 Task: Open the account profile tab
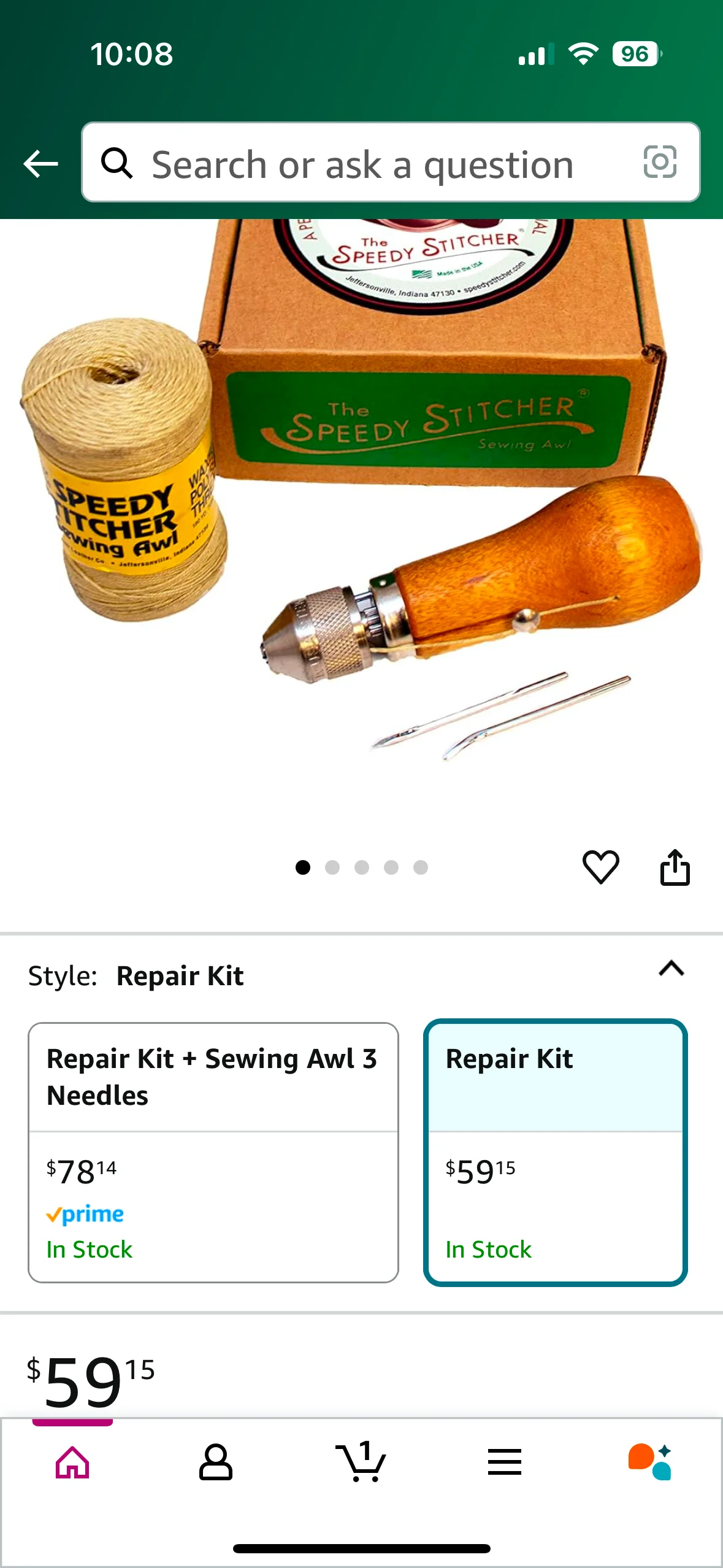[x=216, y=1462]
